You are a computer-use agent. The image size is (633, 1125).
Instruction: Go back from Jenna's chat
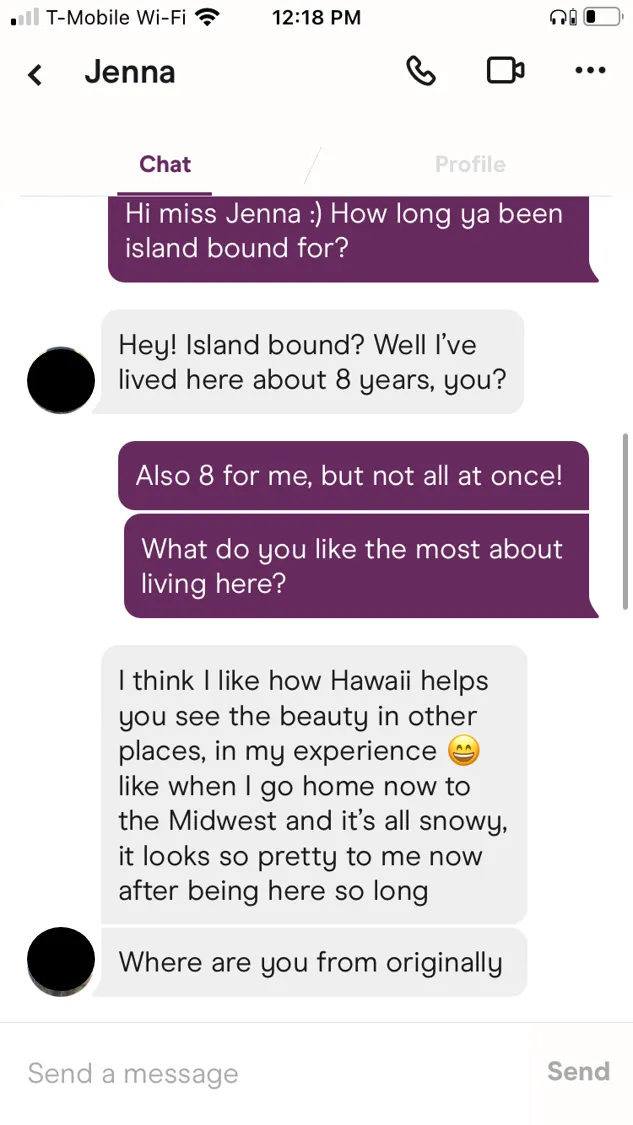35,74
